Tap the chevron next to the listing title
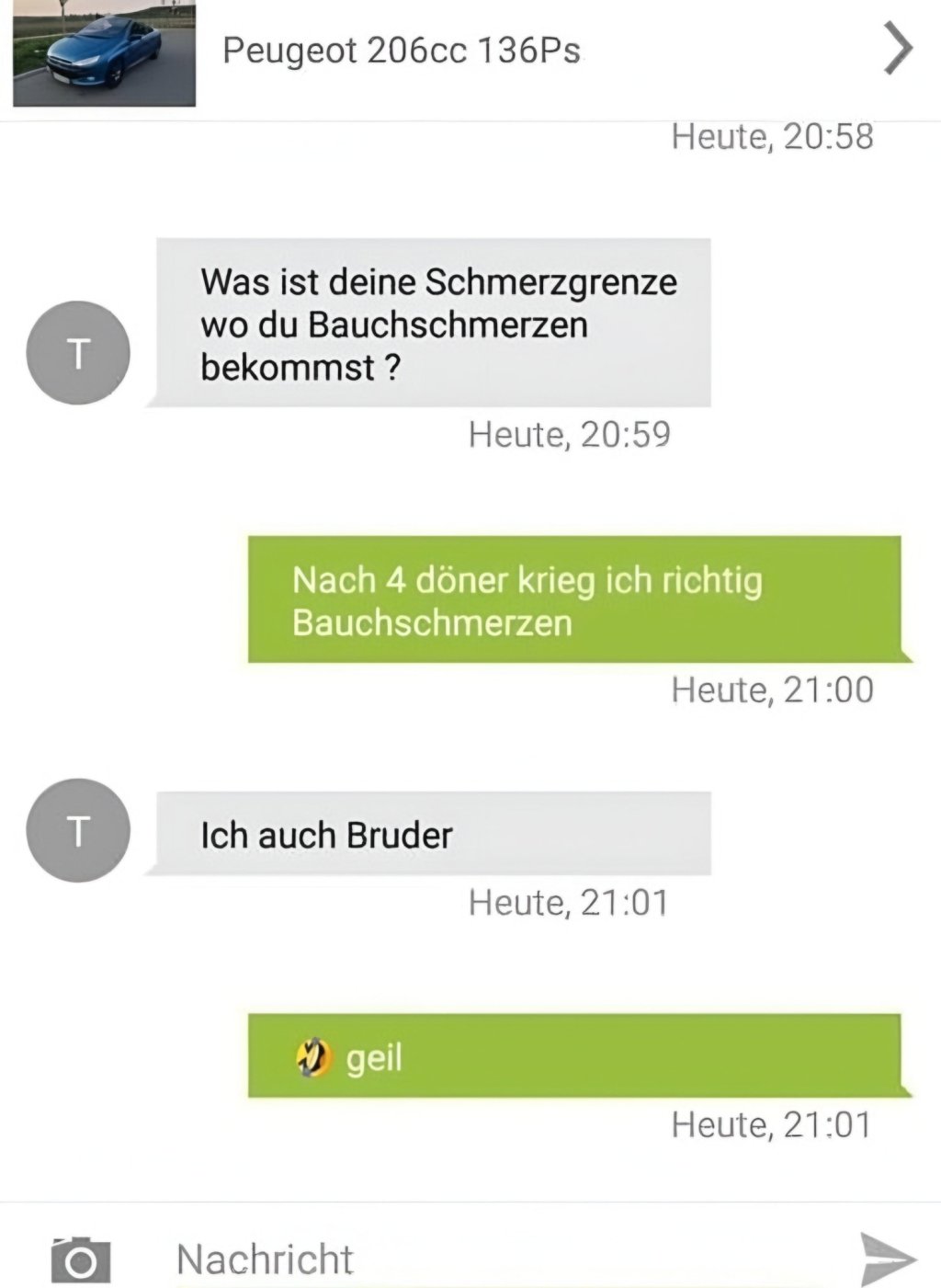Image resolution: width=941 pixels, height=1288 pixels. click(x=897, y=49)
